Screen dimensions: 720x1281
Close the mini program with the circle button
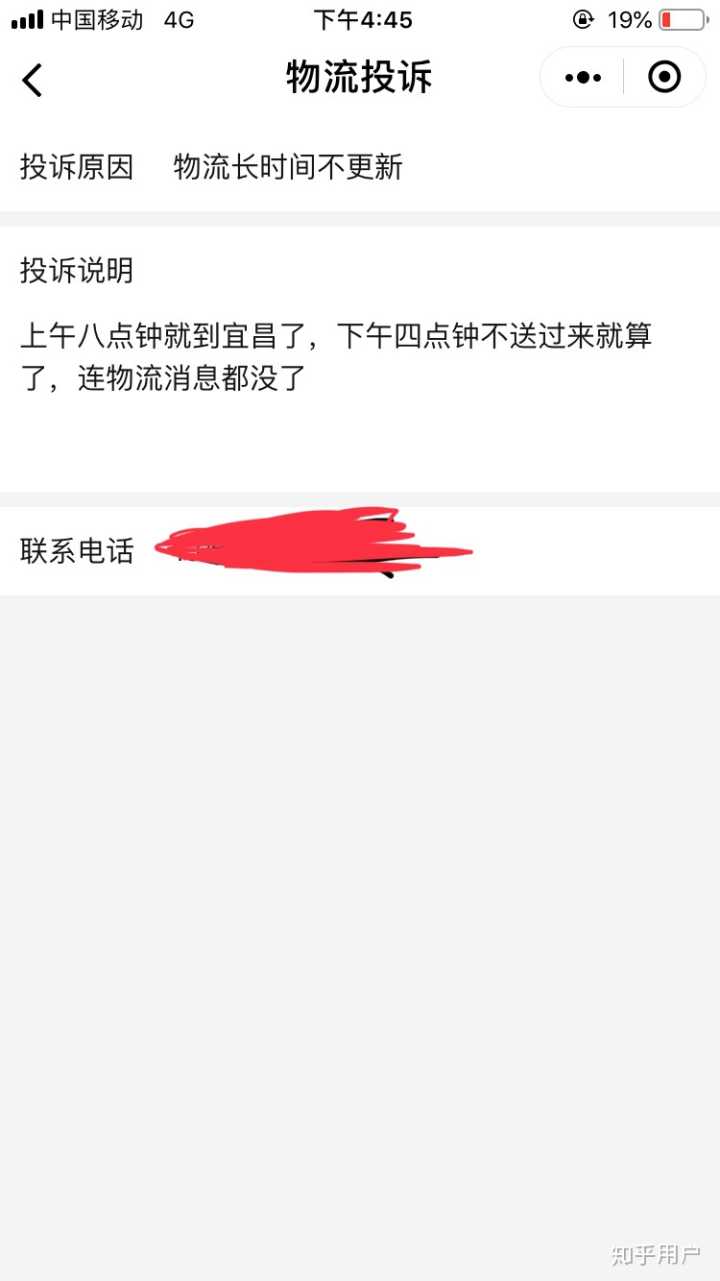pos(665,77)
